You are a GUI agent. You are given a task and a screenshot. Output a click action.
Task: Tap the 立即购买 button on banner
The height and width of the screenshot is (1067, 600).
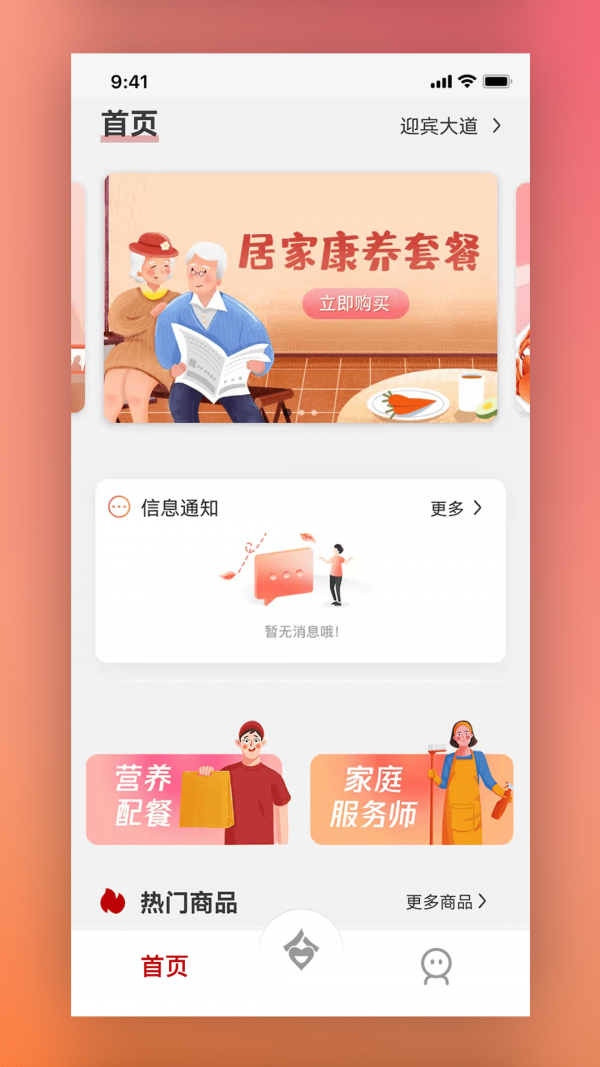tap(355, 304)
